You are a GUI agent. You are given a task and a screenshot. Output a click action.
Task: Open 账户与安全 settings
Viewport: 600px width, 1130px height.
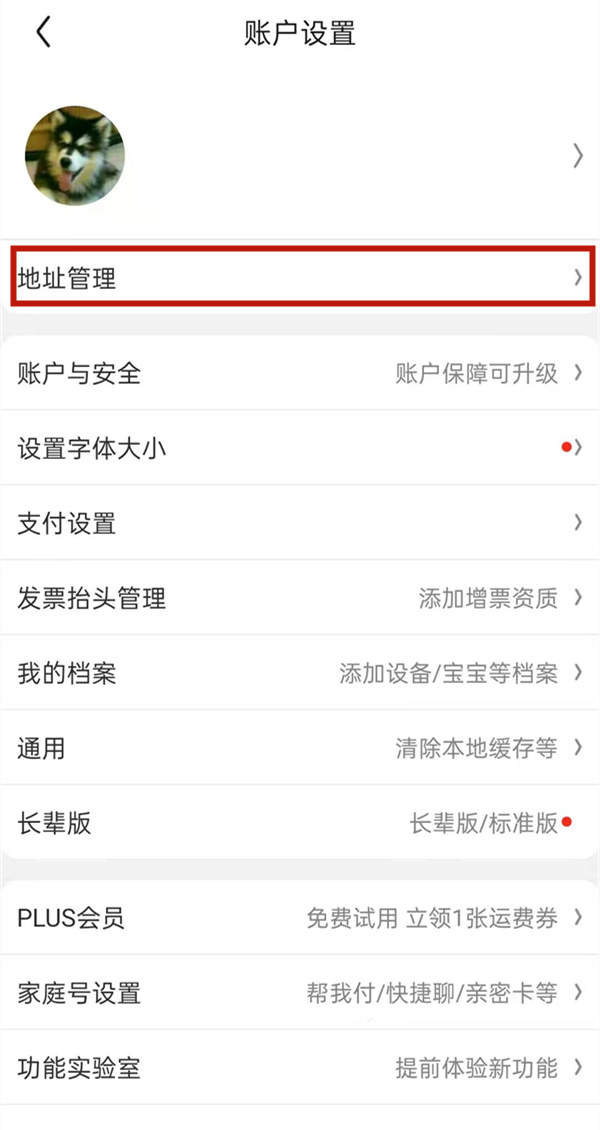(x=300, y=373)
